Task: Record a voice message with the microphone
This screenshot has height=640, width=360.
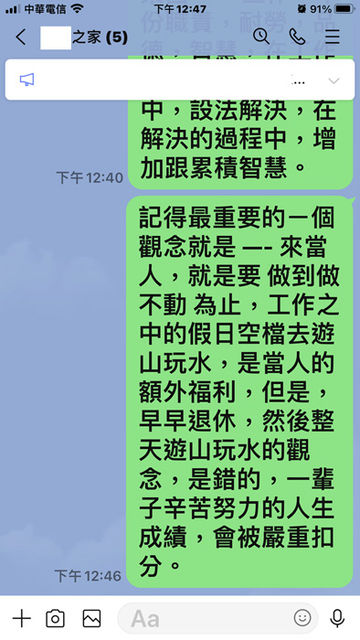Action: (x=337, y=618)
